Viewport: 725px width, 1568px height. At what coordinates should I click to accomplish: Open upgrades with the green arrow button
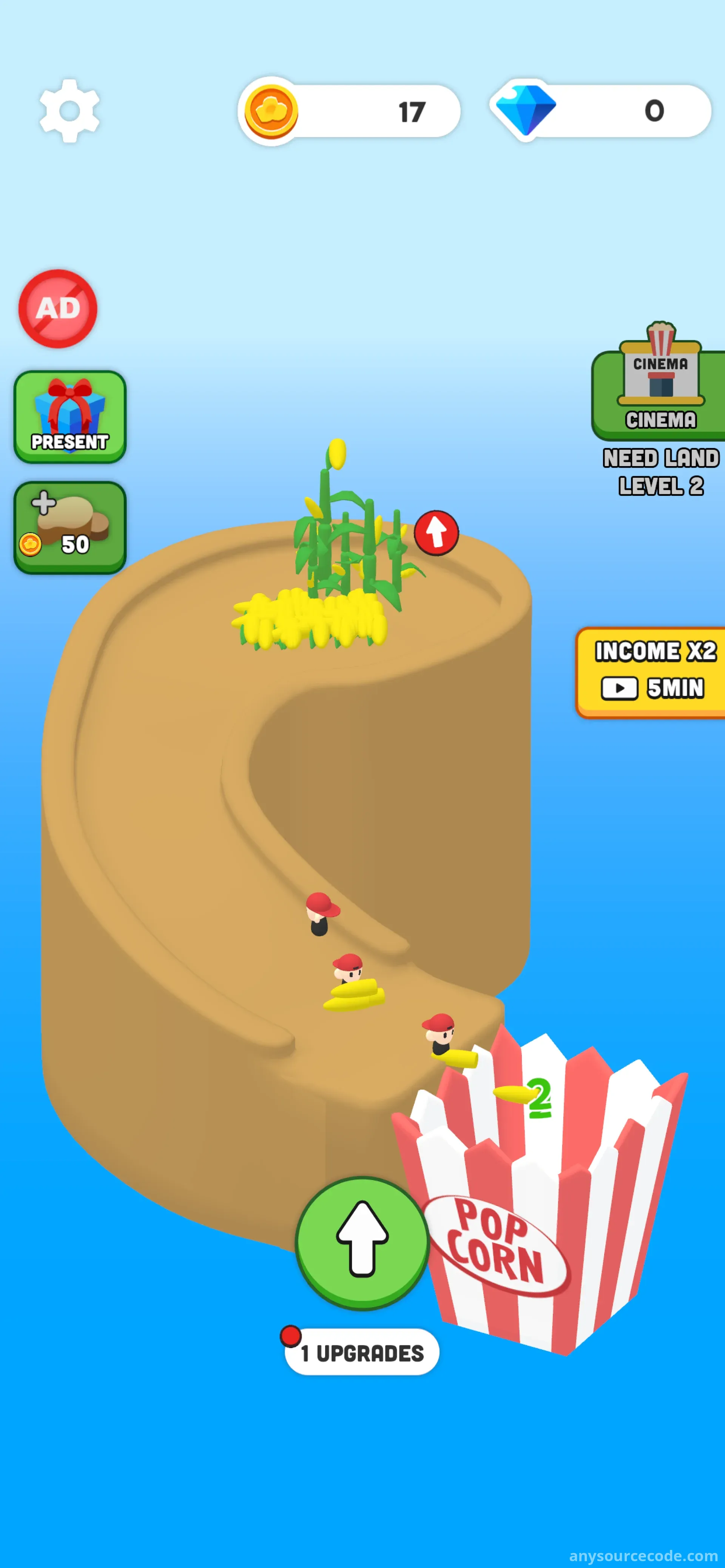pos(362,1242)
